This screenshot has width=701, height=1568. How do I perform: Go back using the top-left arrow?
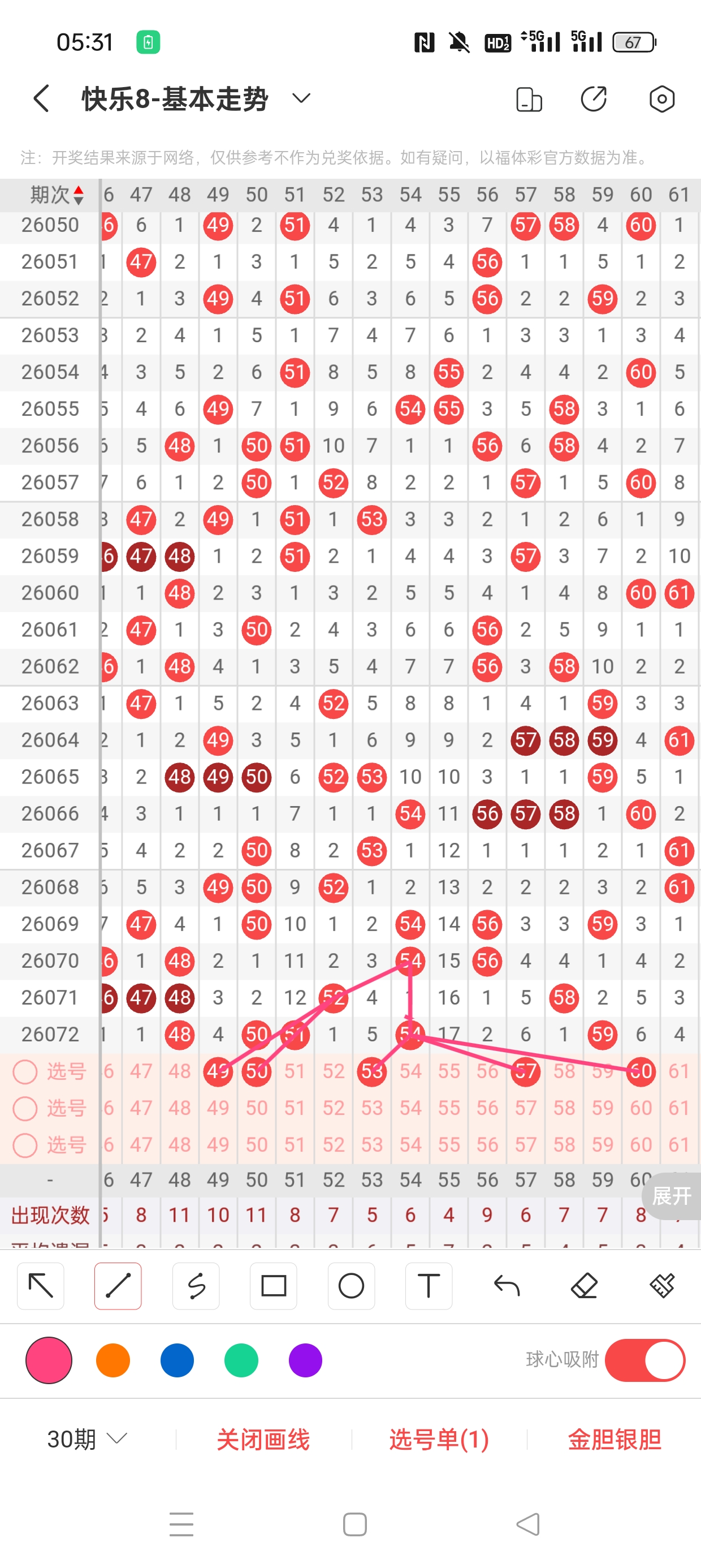(x=41, y=98)
